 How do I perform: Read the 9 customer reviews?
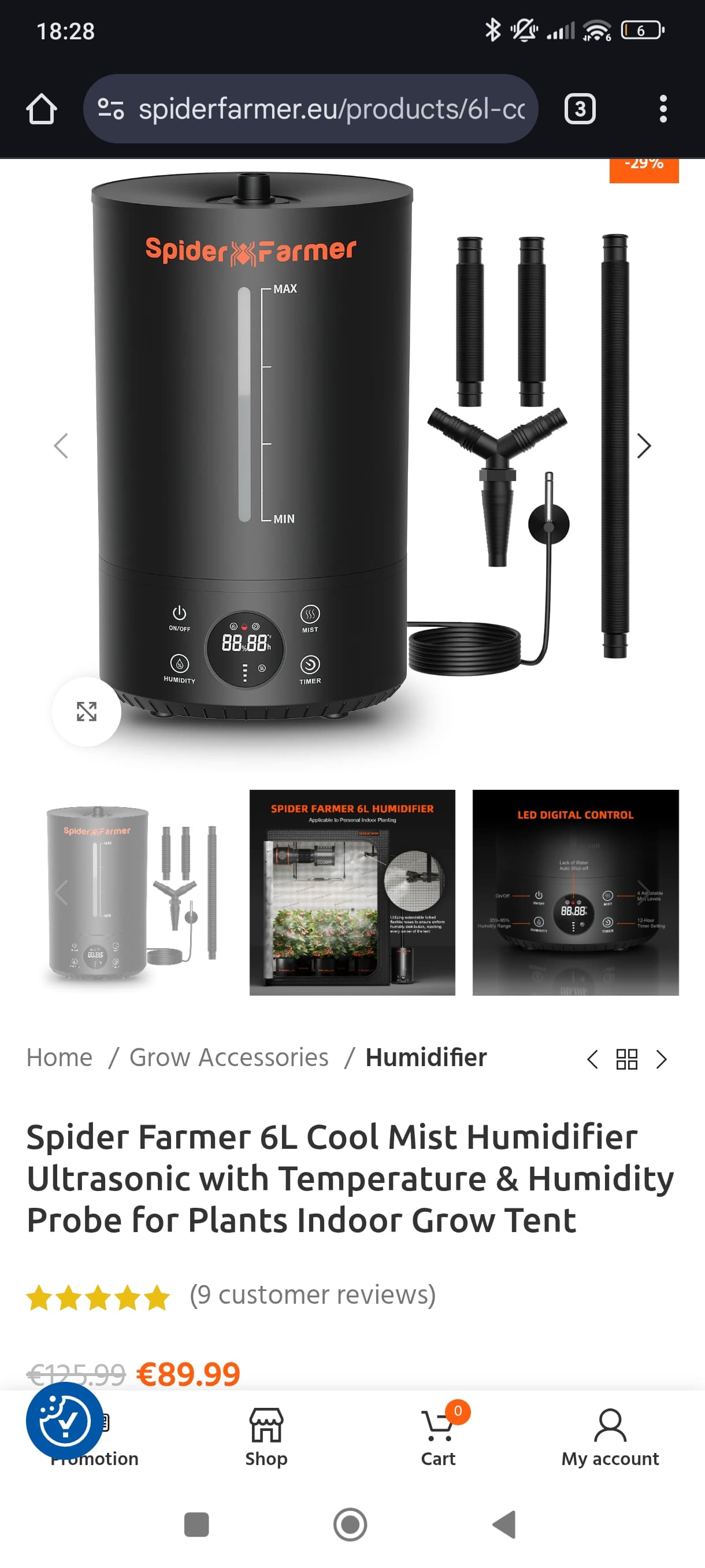tap(312, 1295)
